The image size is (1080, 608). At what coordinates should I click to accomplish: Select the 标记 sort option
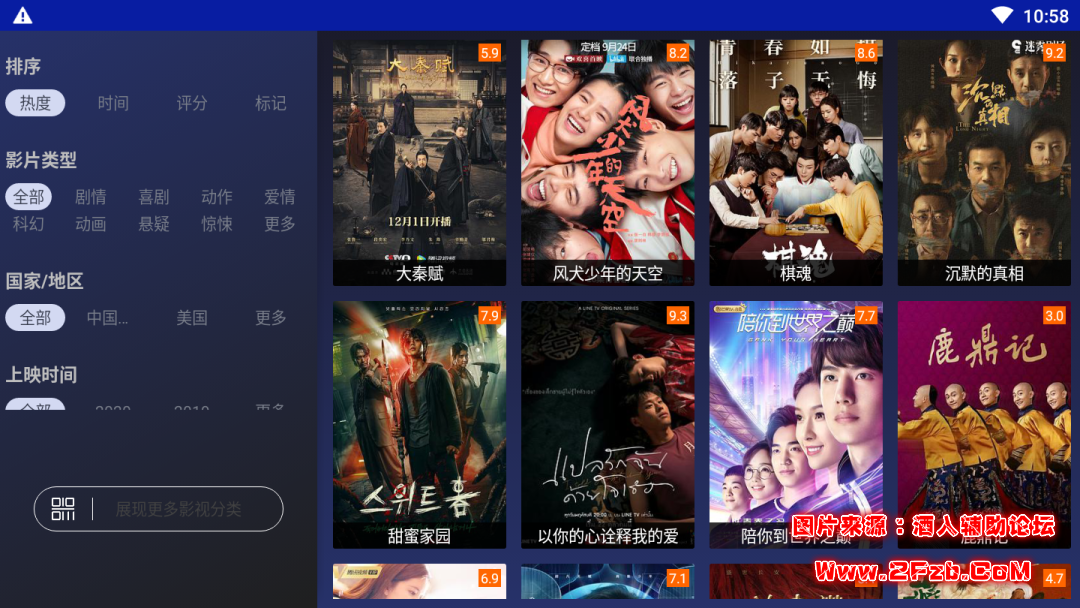pos(270,103)
